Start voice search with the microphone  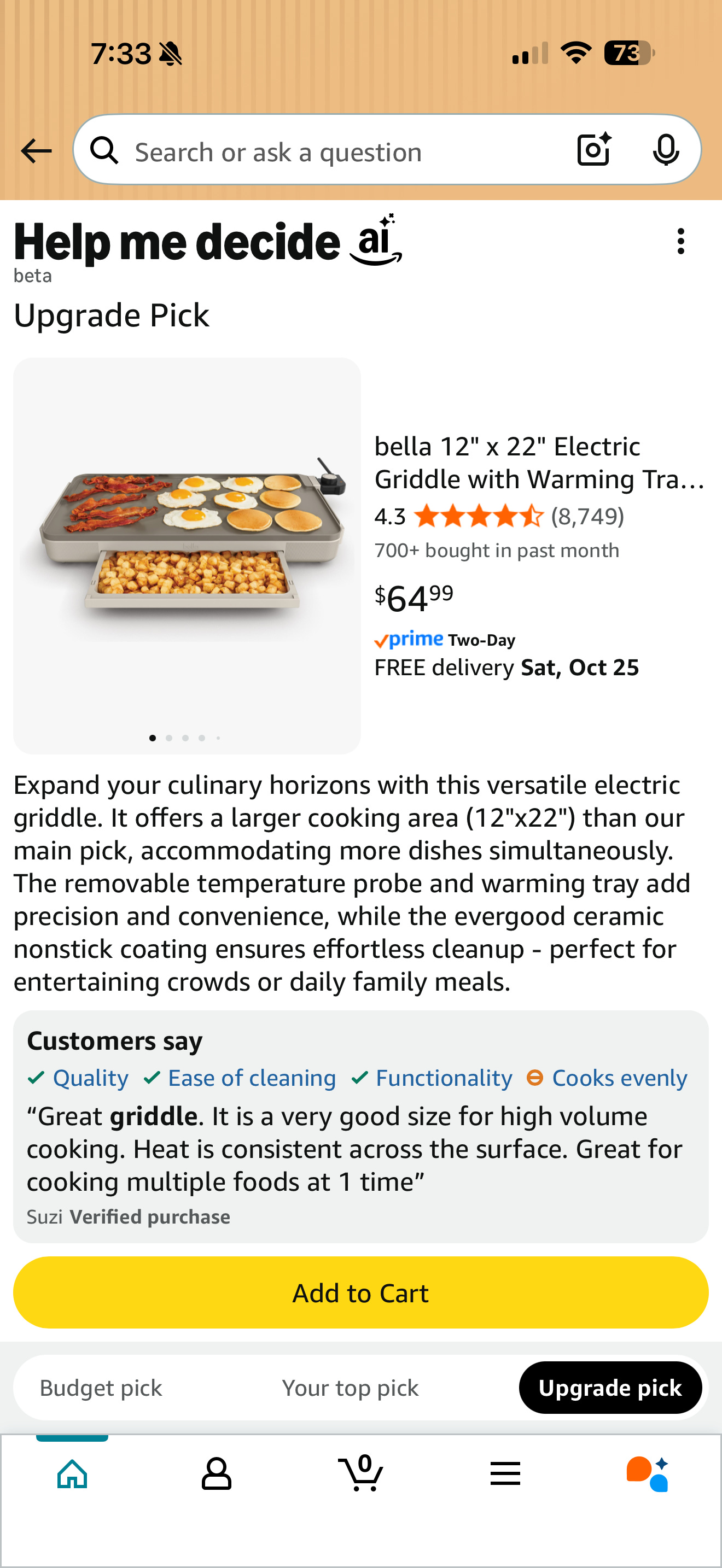(665, 150)
